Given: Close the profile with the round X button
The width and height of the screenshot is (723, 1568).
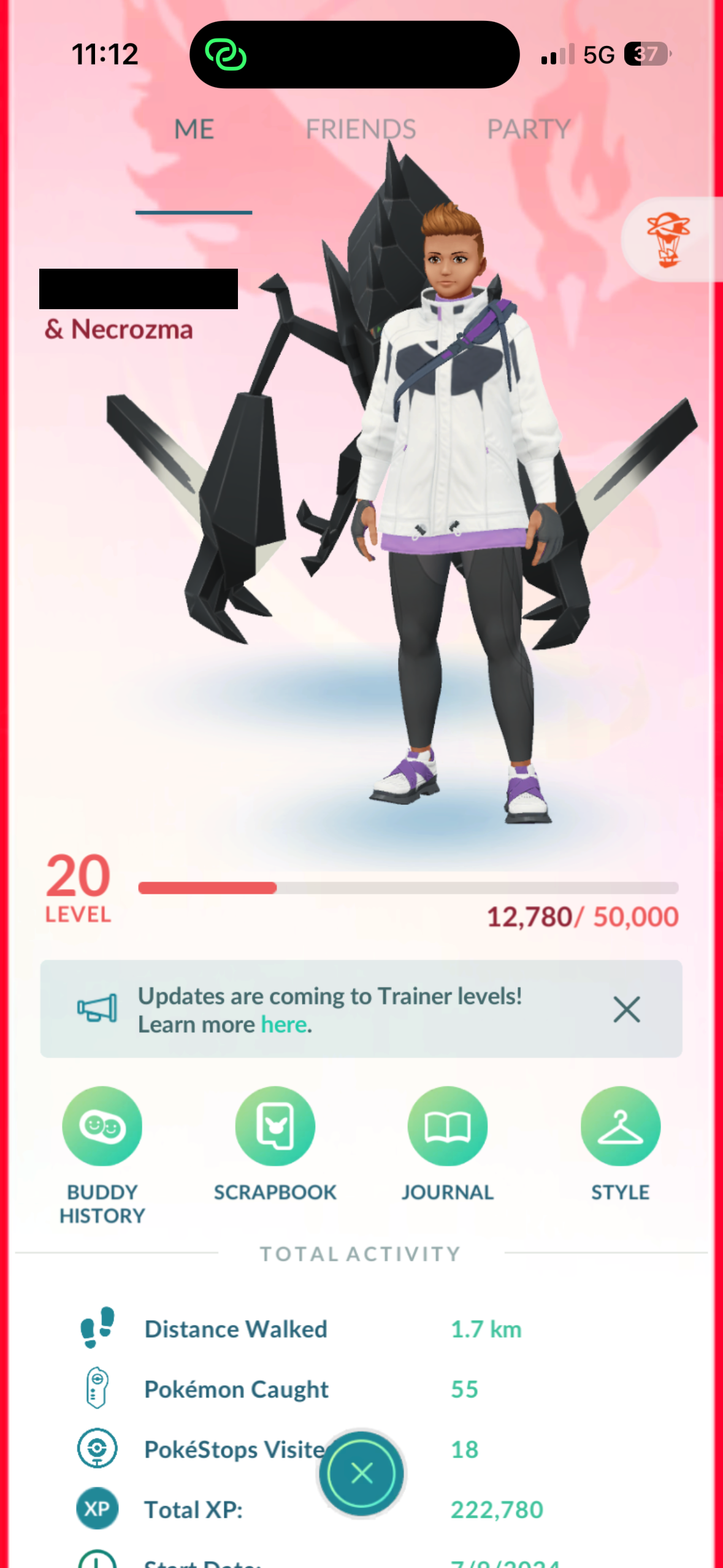Looking at the screenshot, I should coord(361,1472).
